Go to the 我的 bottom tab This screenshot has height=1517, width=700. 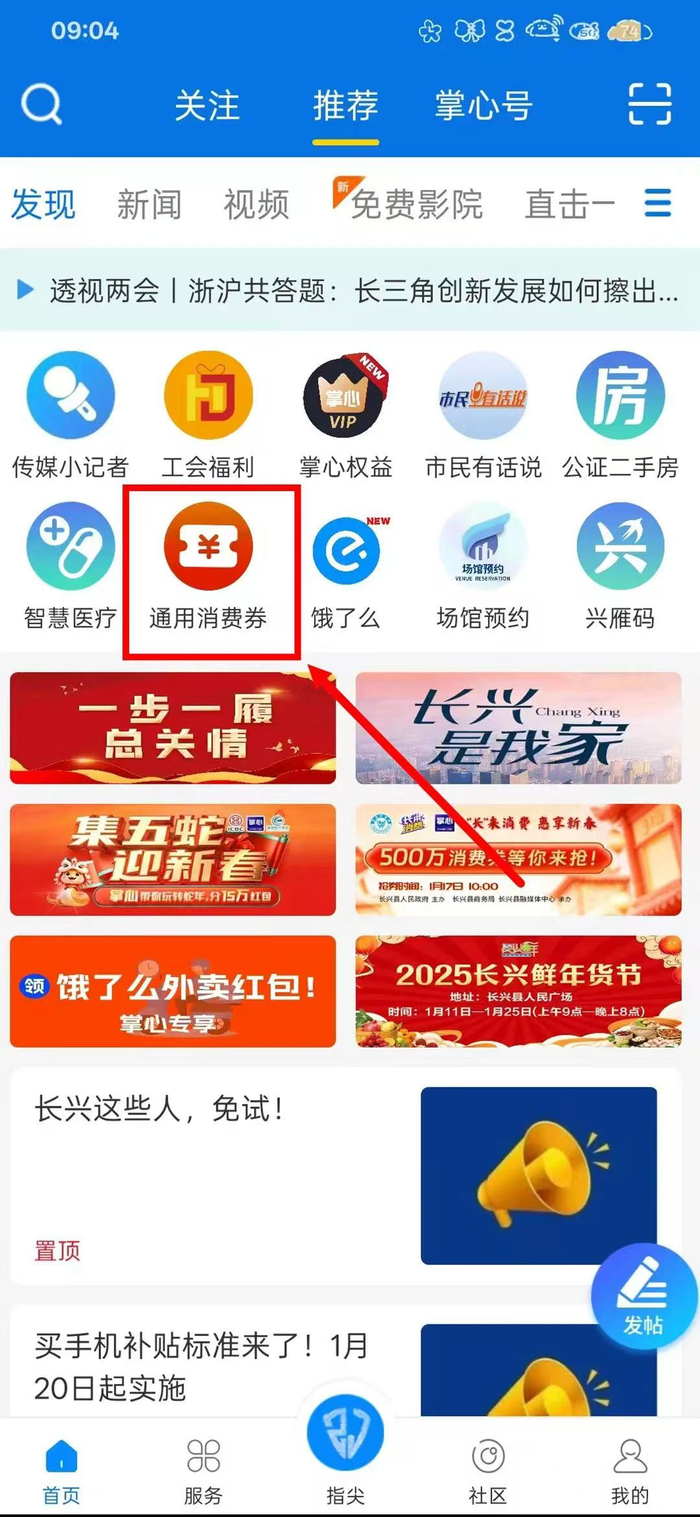[630, 1470]
